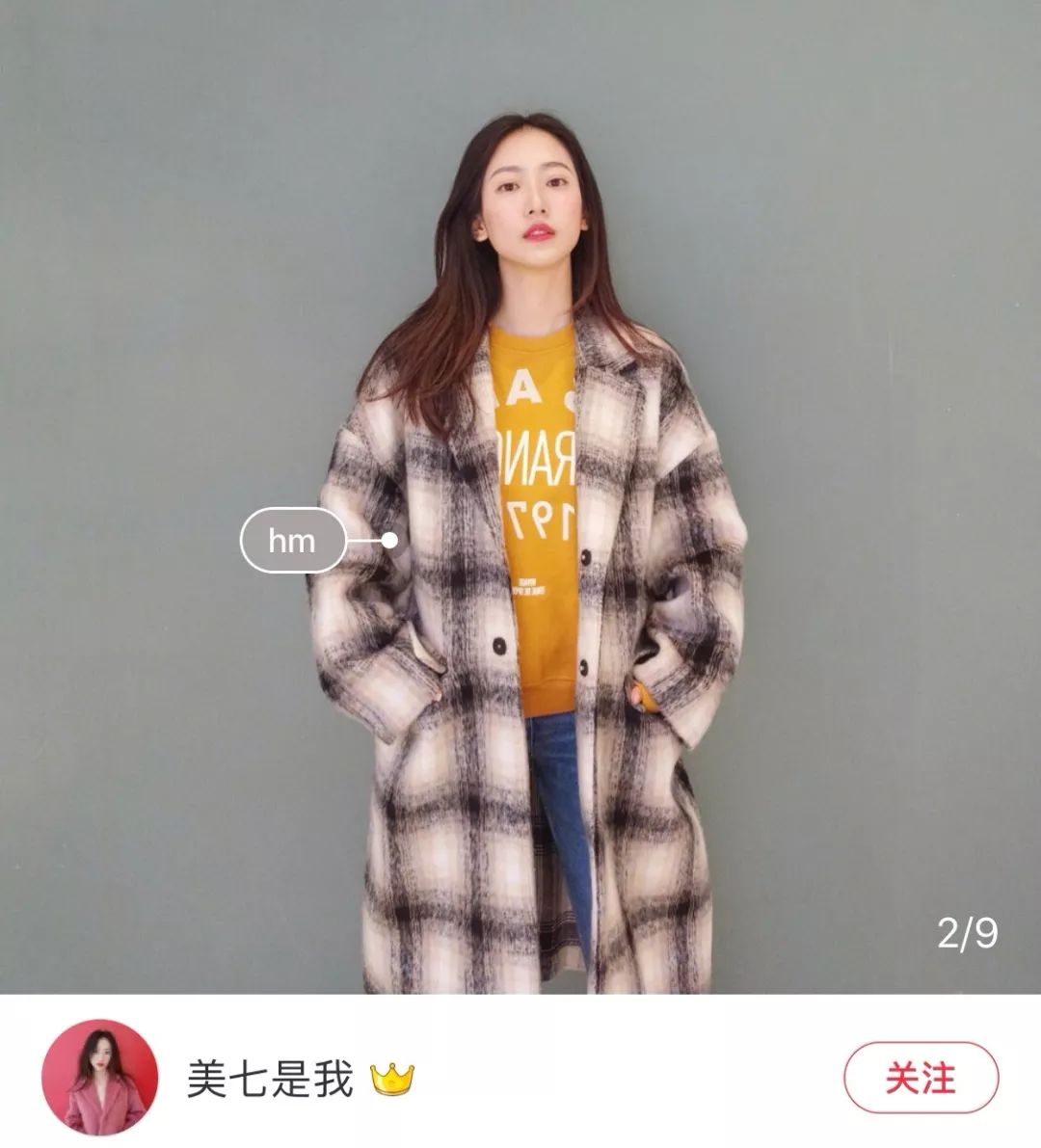Expand the image to full screen view
Viewport: 1041px width, 1148px height.
pos(520,482)
